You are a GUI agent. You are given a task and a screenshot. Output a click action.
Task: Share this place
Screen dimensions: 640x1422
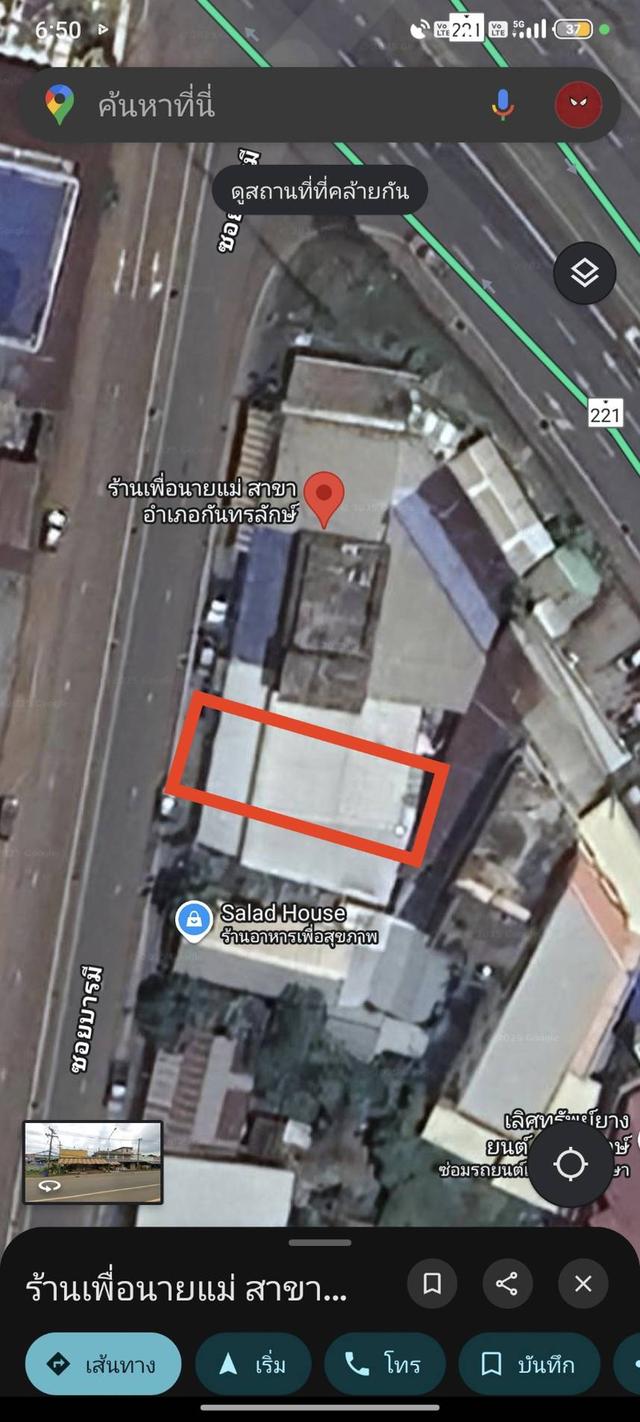tap(507, 1283)
